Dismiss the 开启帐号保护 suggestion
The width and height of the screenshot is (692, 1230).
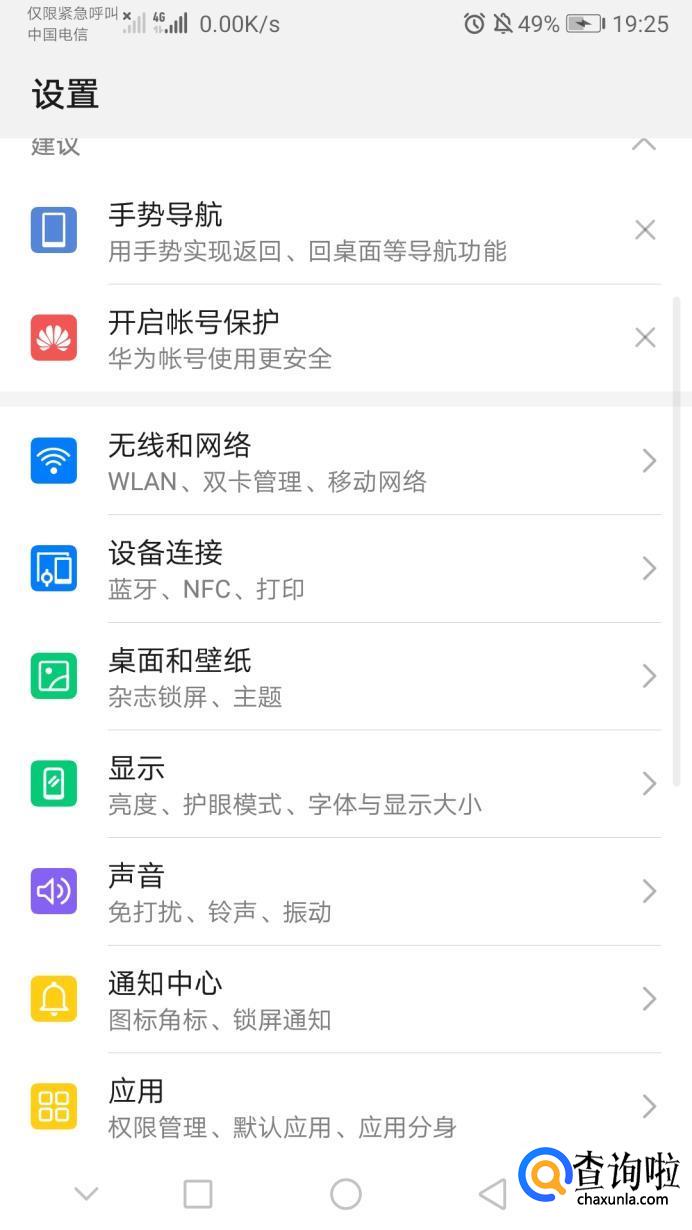pyautogui.click(x=645, y=338)
